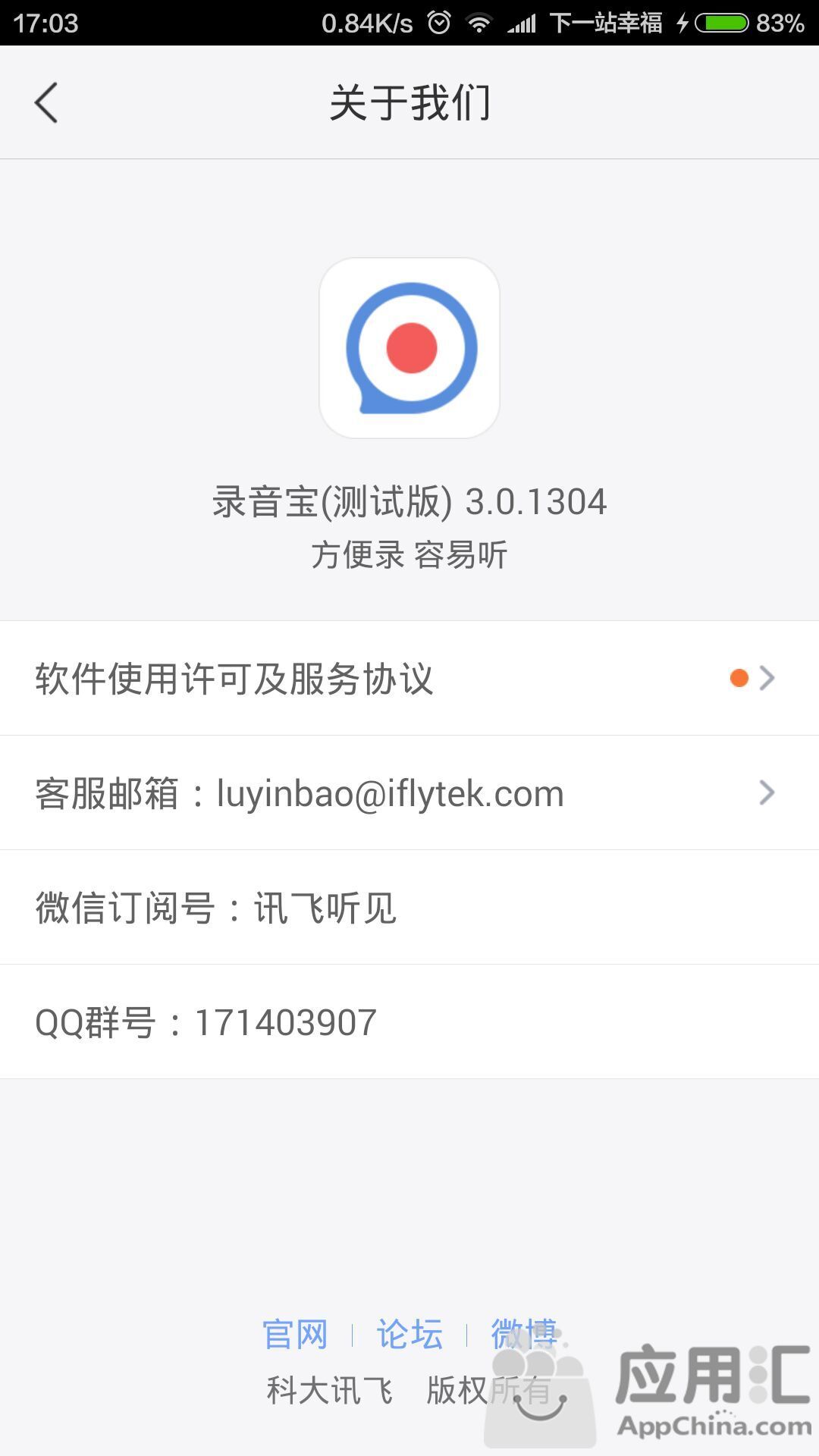Screen dimensions: 819x1456
Task: Open the 微博 link
Action: pos(524,1334)
